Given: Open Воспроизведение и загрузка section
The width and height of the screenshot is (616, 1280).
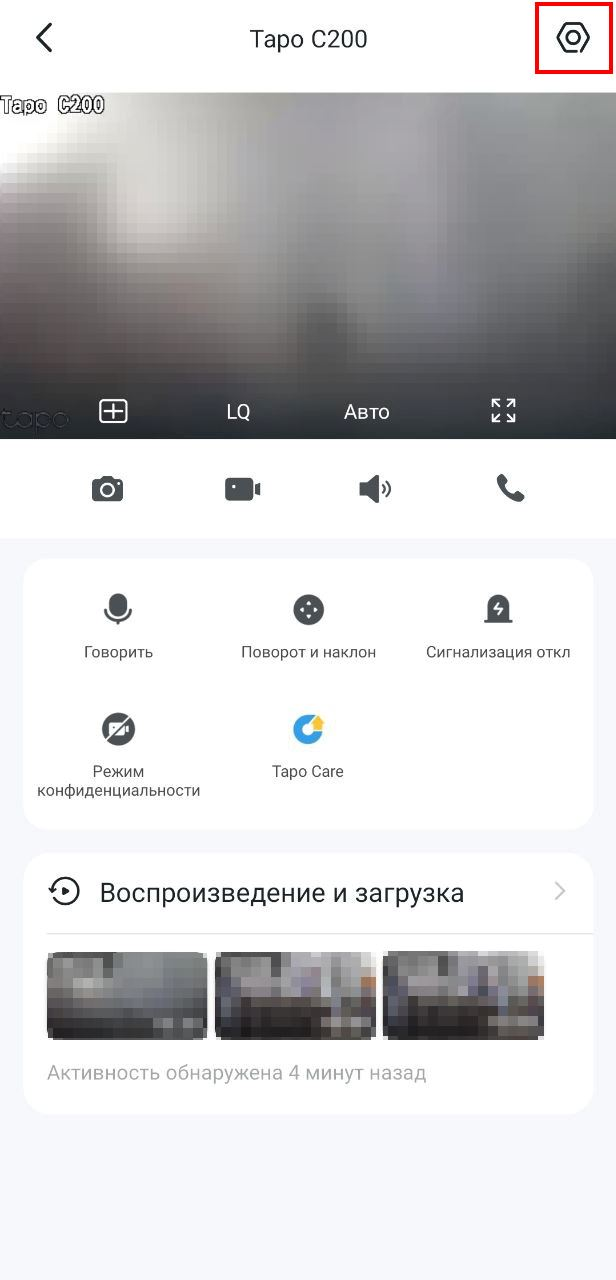Looking at the screenshot, I should click(x=308, y=892).
